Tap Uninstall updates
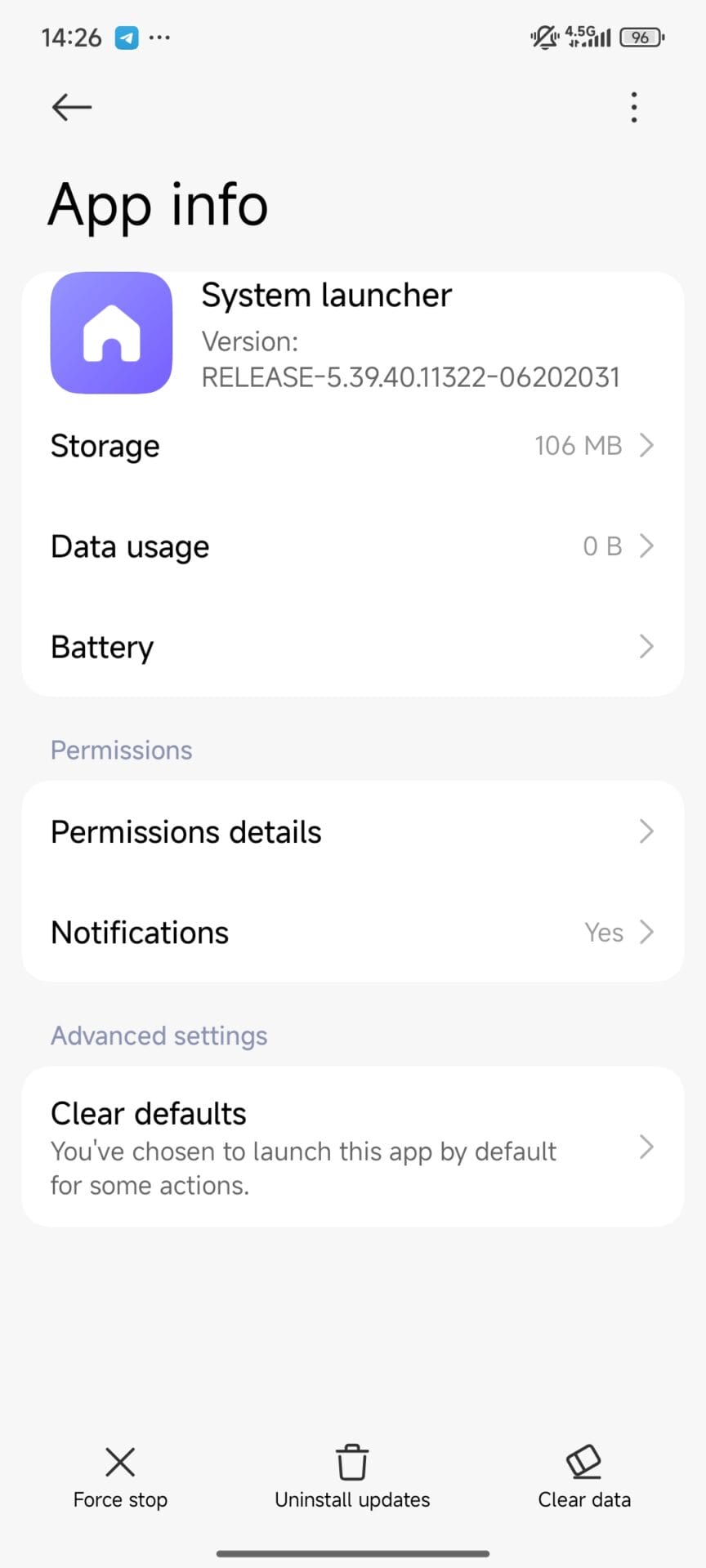 point(352,1477)
